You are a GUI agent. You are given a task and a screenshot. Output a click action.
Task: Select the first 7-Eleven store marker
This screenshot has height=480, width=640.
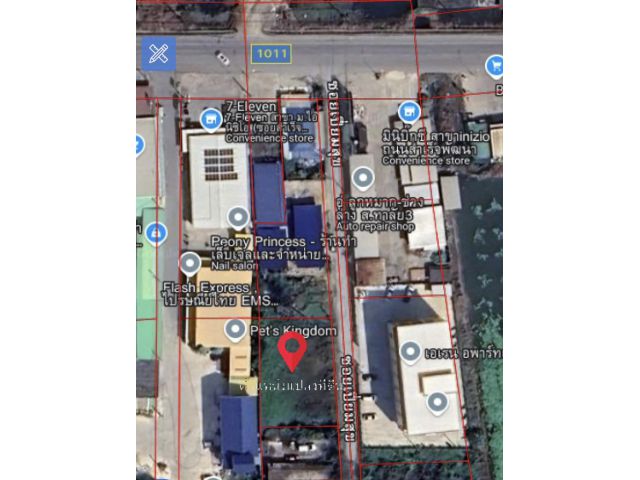(x=210, y=119)
